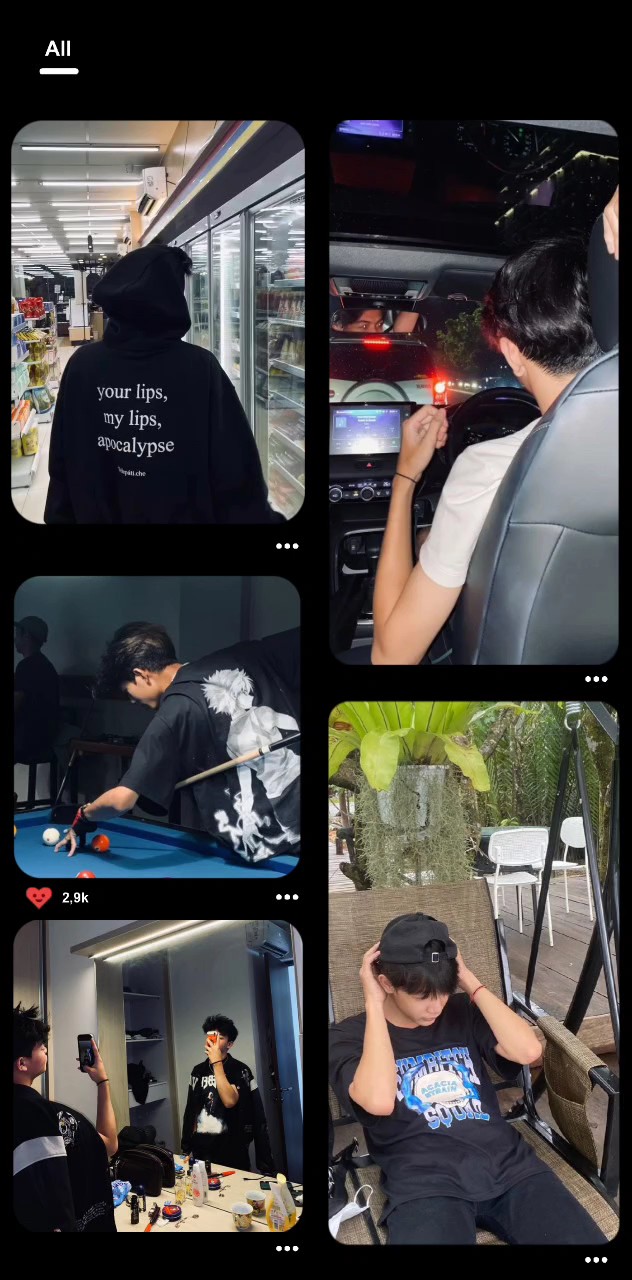The width and height of the screenshot is (632, 1280).
Task: Open the three-dot options under the pool table pin
Action: point(287,897)
